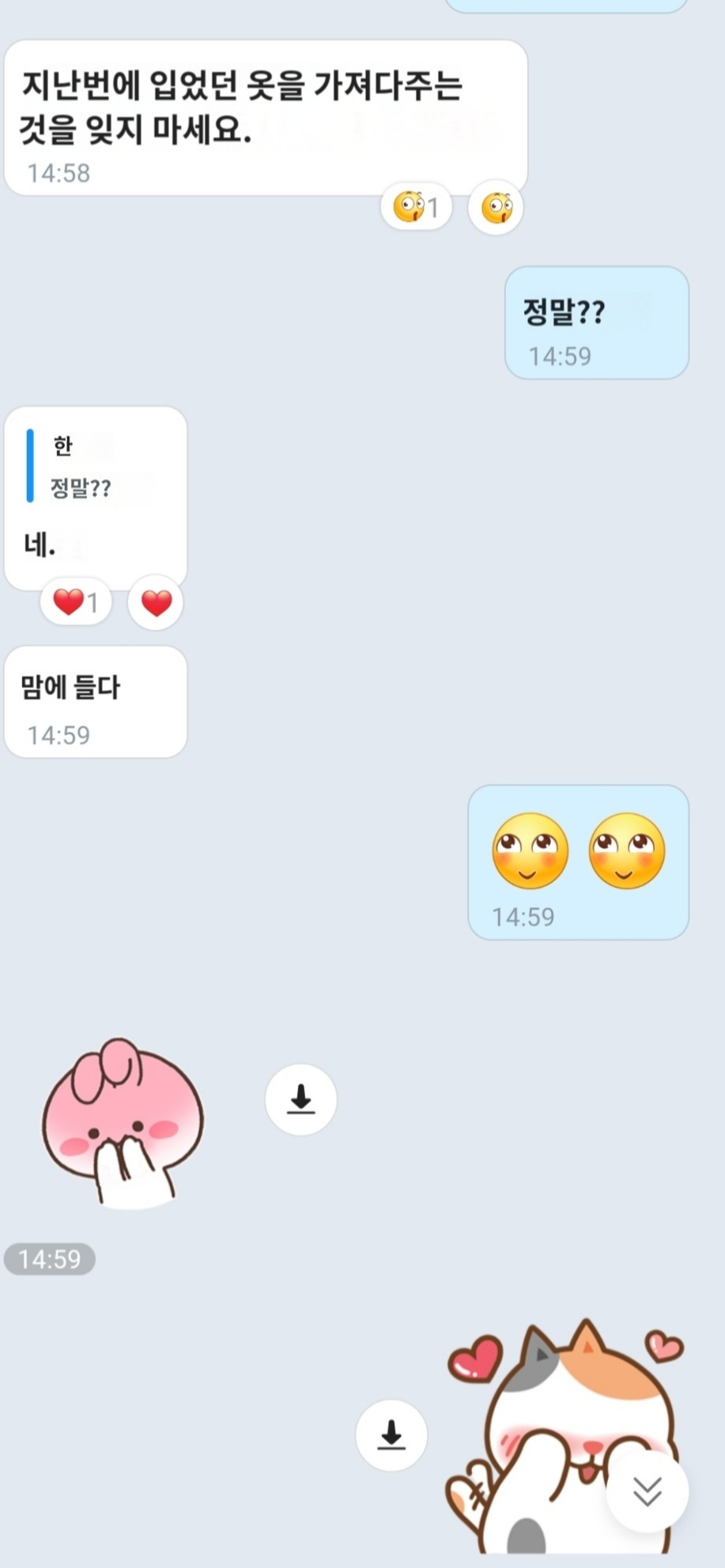The height and width of the screenshot is (1568, 725).
Task: Tap the heart reaction without a count
Action: coord(156,603)
